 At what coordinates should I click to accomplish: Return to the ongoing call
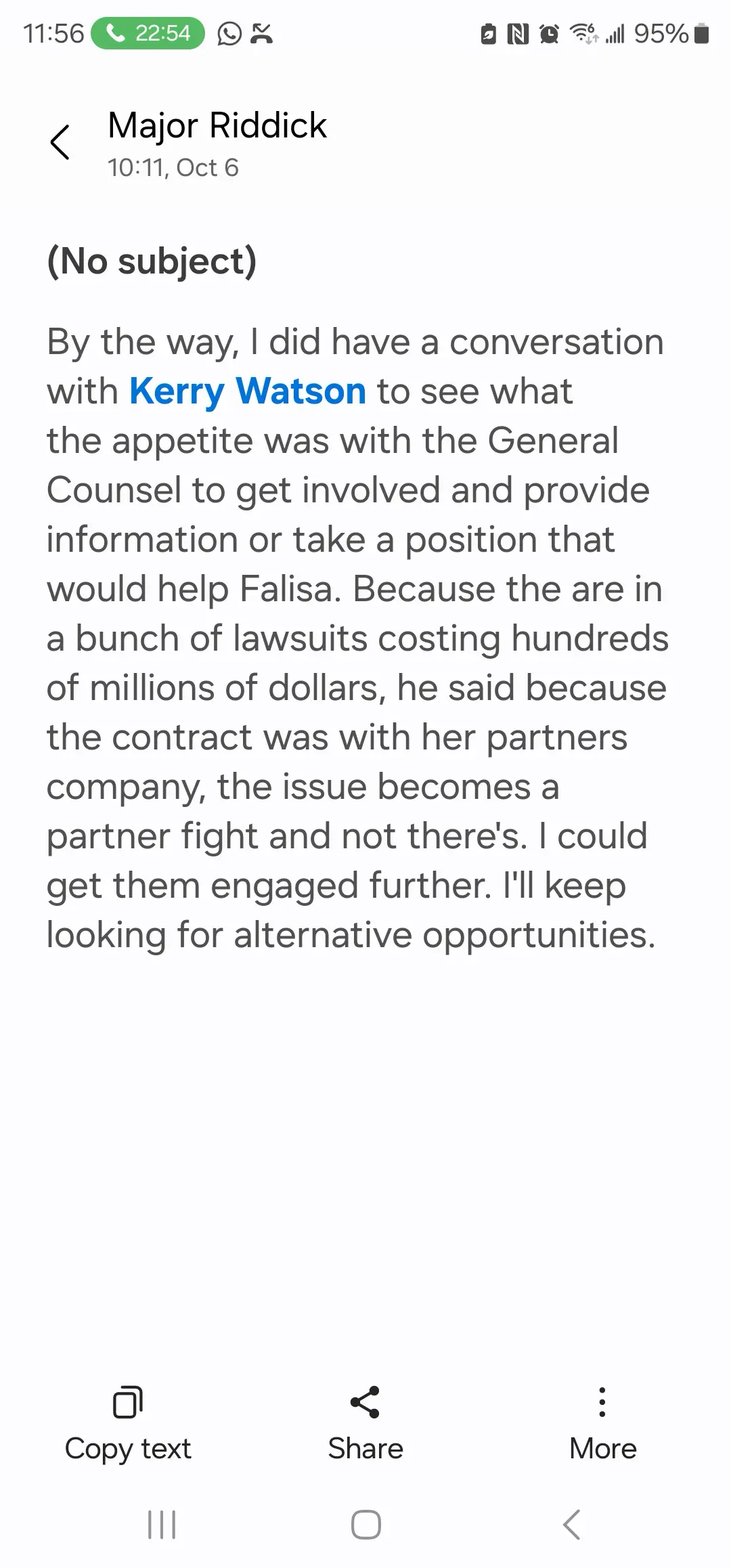(148, 33)
